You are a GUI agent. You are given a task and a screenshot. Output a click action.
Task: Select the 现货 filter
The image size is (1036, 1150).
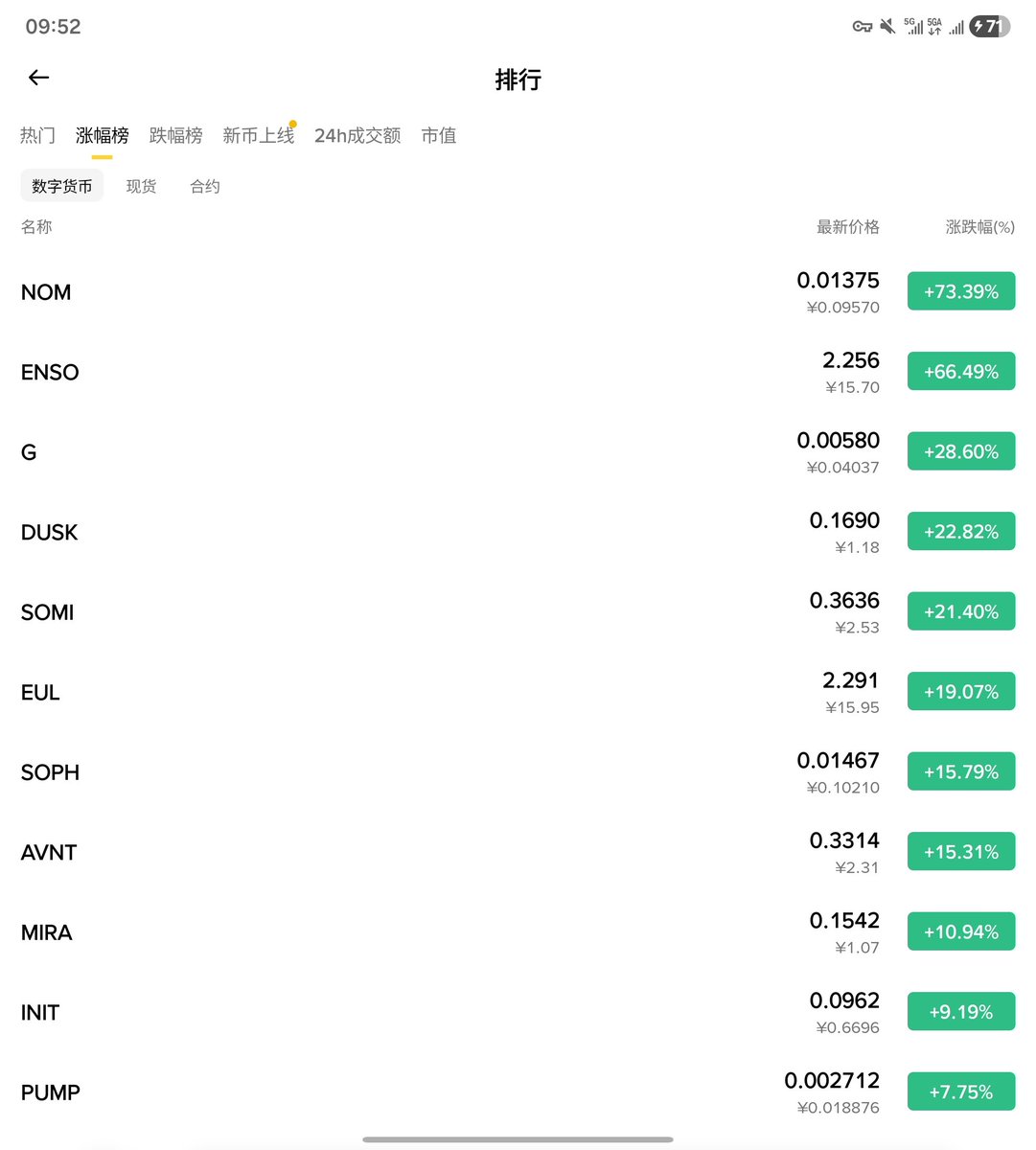click(x=141, y=187)
